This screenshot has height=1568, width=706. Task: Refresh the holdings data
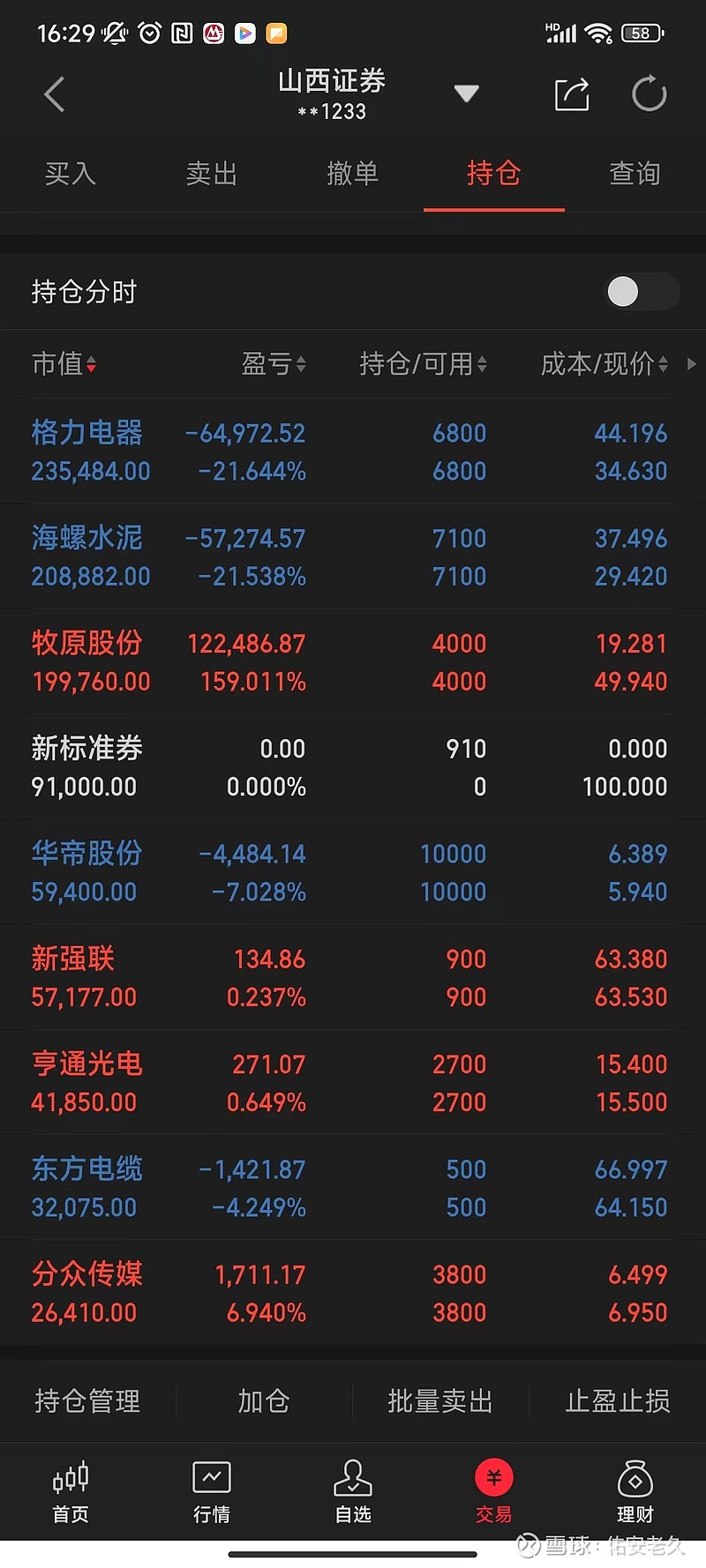[650, 94]
